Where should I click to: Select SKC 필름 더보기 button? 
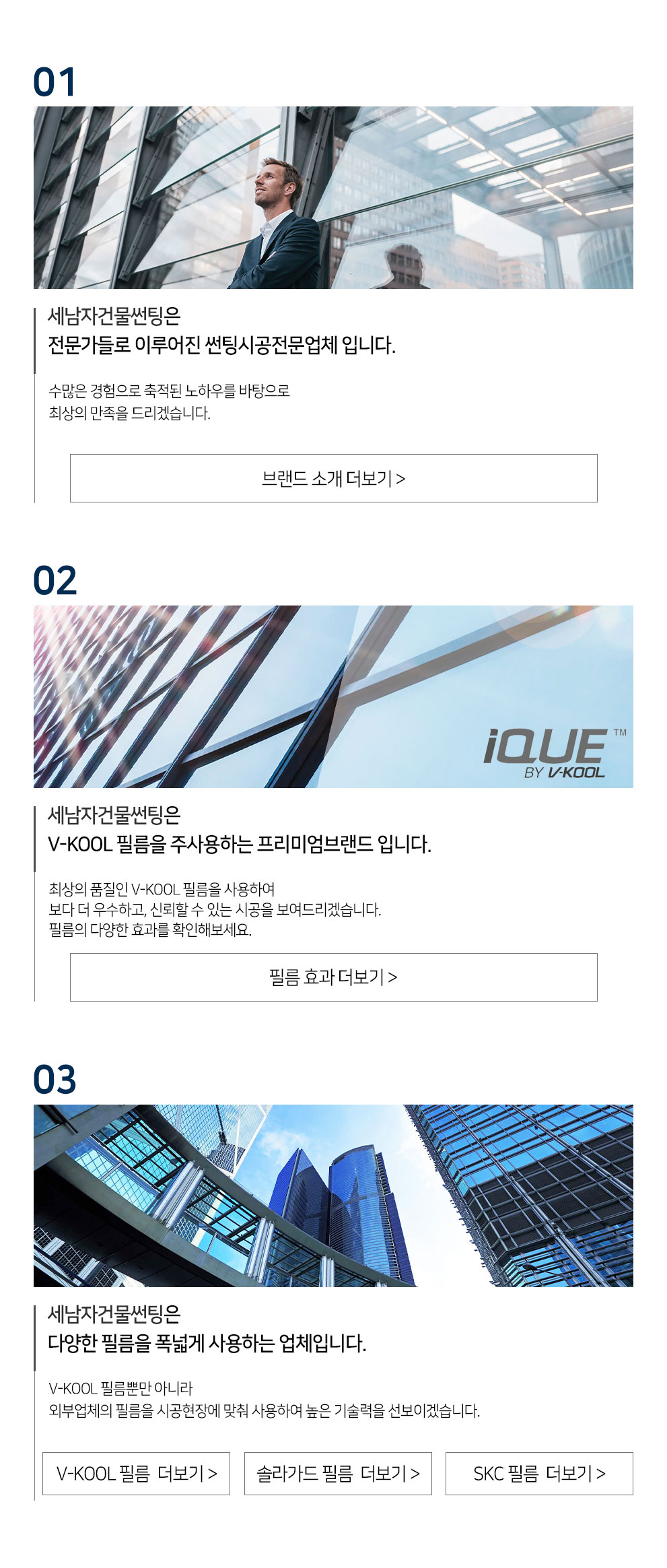pyautogui.click(x=539, y=1473)
